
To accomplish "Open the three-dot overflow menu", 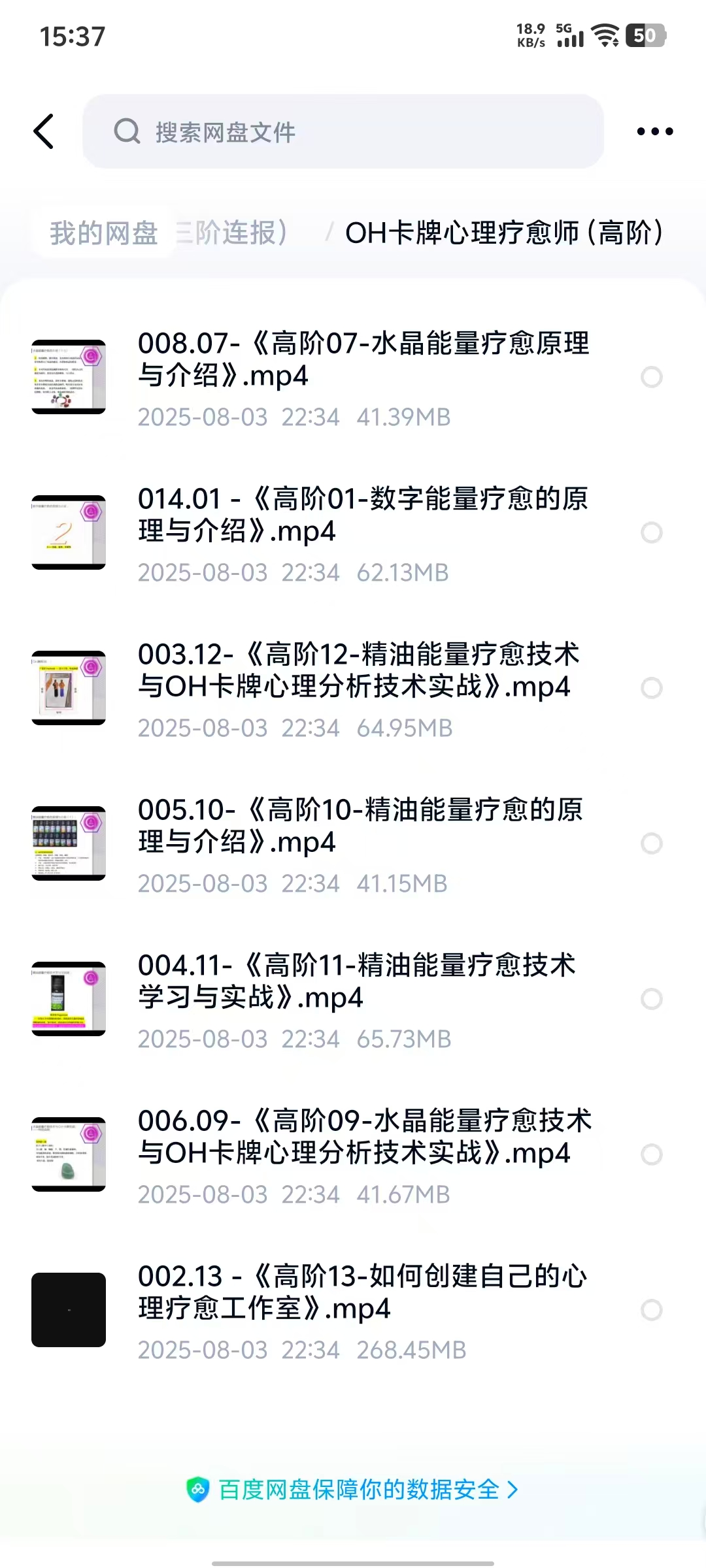I will click(654, 131).
